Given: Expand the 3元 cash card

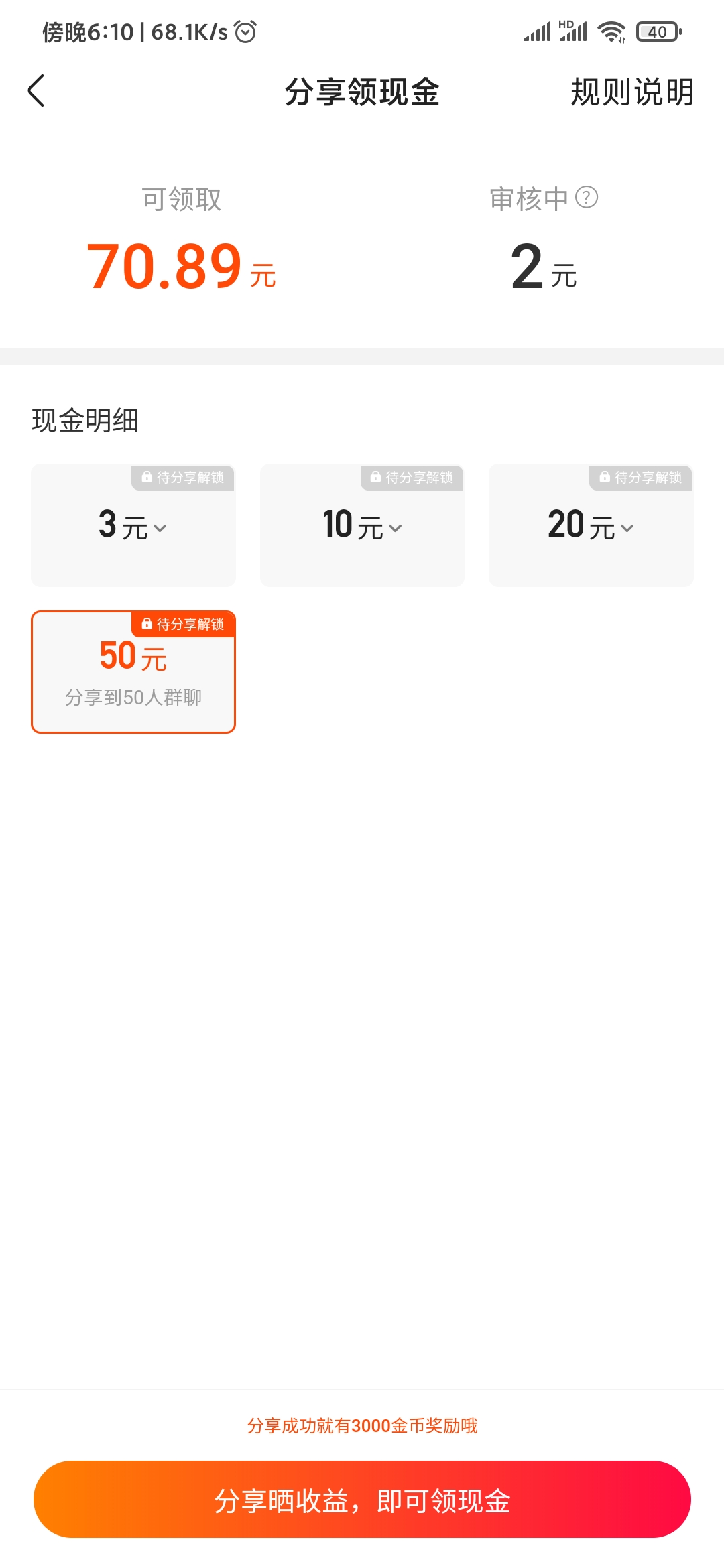Looking at the screenshot, I should pyautogui.click(x=133, y=526).
